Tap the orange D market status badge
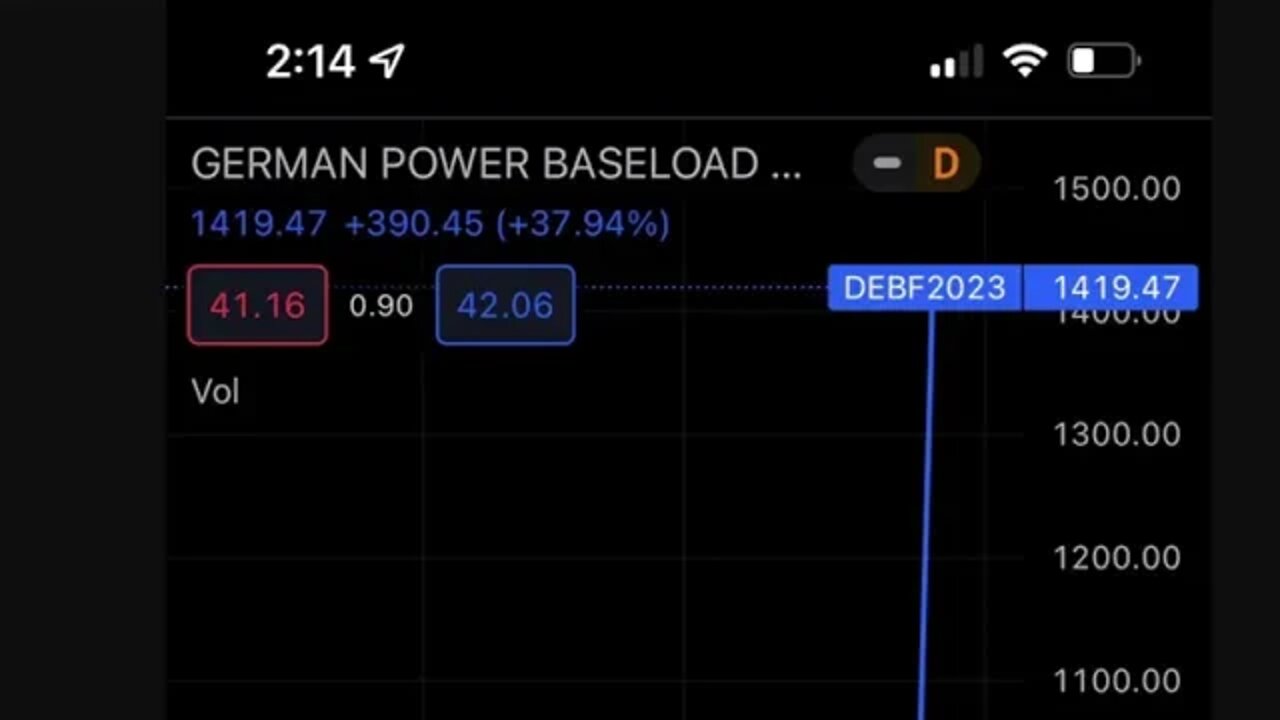 944,163
